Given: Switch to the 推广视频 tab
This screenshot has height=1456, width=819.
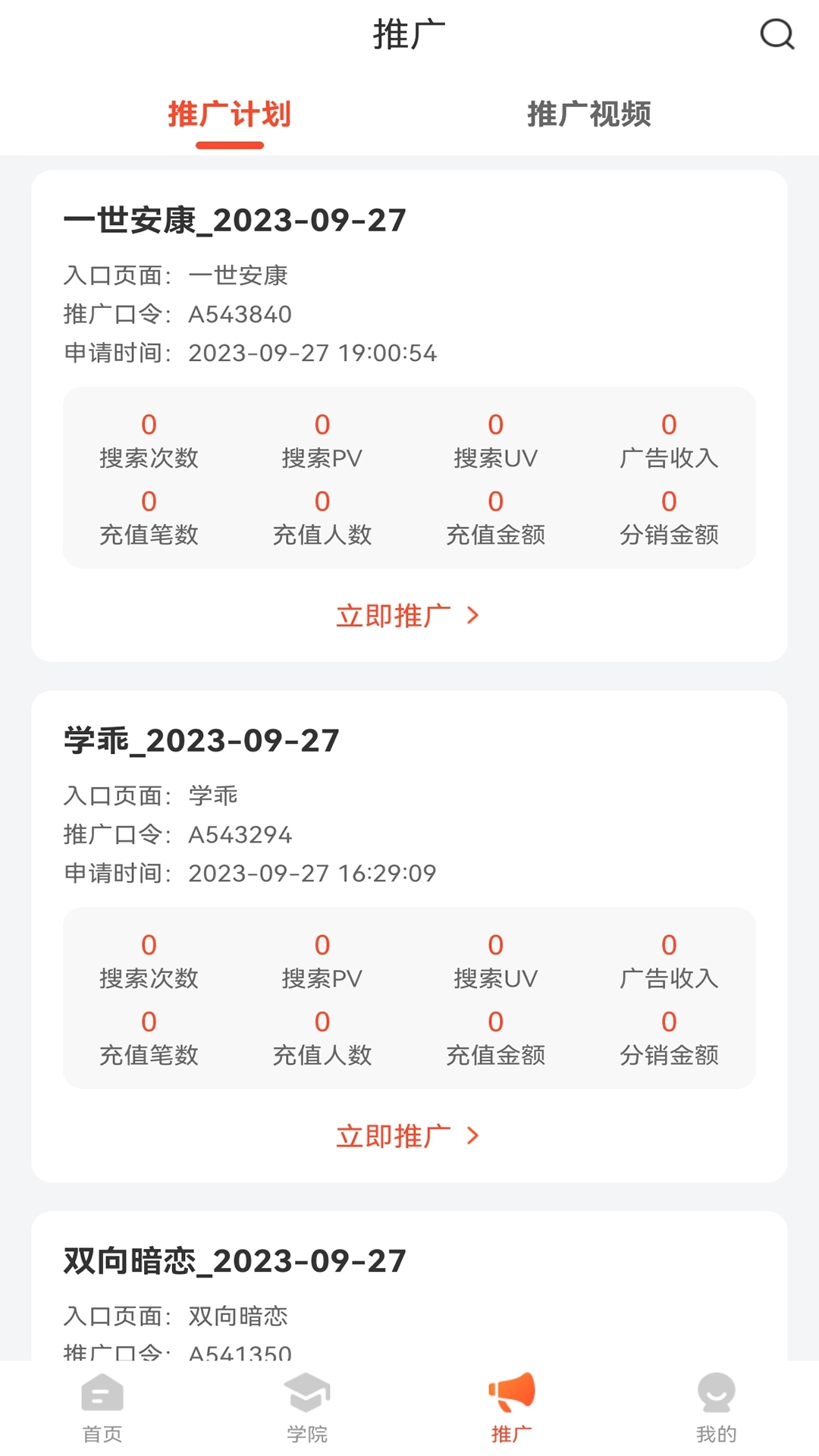Looking at the screenshot, I should pos(589,115).
